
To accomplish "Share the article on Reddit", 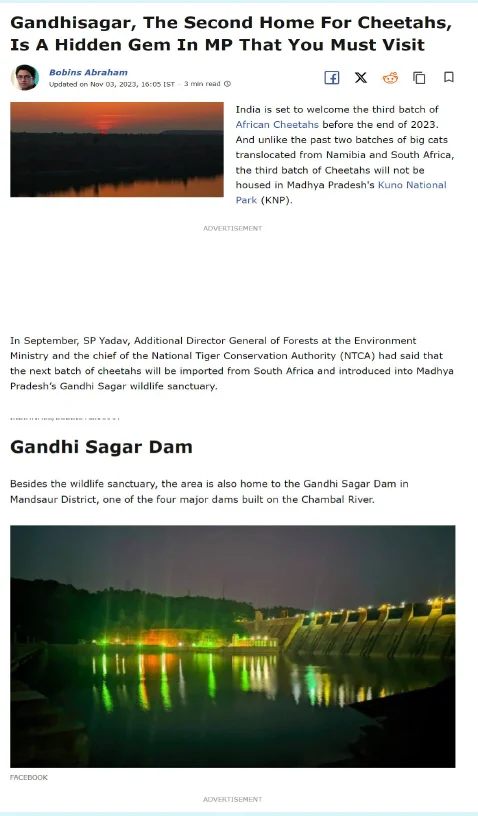I will (x=390, y=78).
